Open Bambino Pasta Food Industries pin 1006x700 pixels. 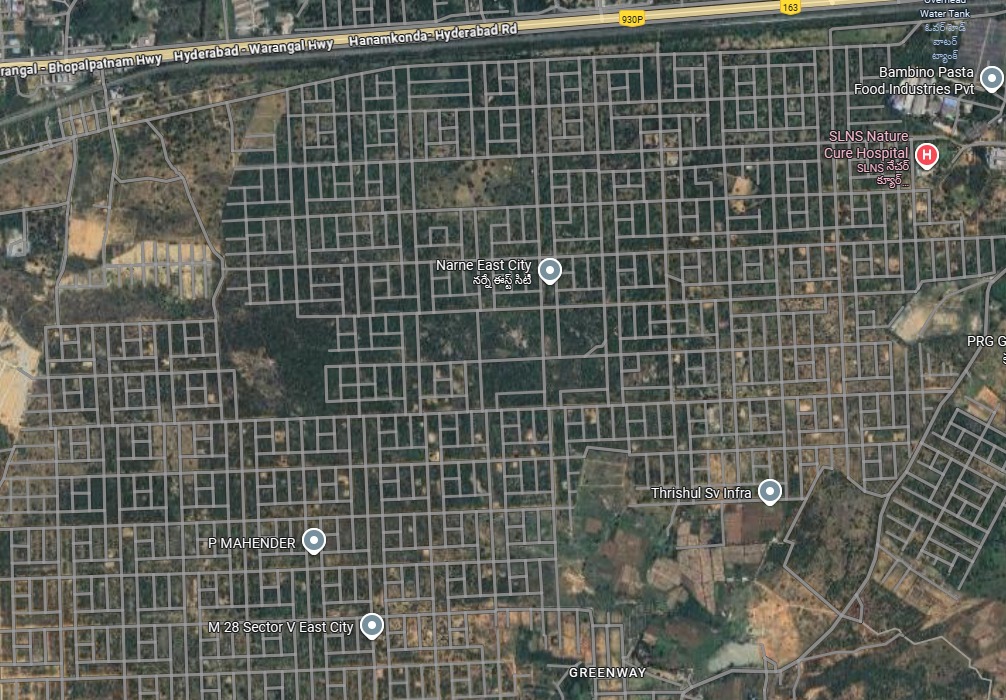[x=991, y=78]
